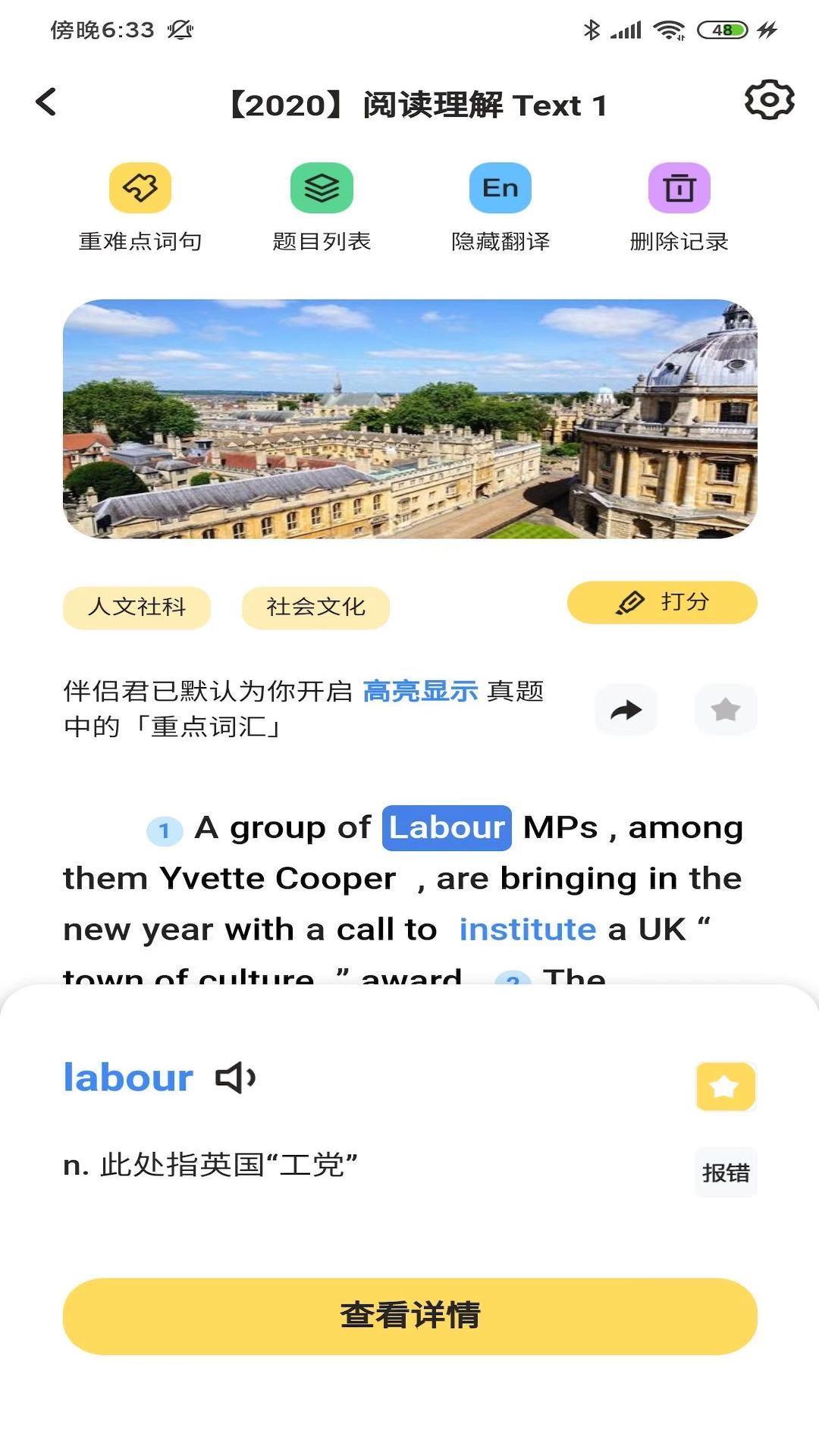Image resolution: width=819 pixels, height=1456 pixels.
Task: Tap the En icon to hide translation
Action: pyautogui.click(x=499, y=187)
